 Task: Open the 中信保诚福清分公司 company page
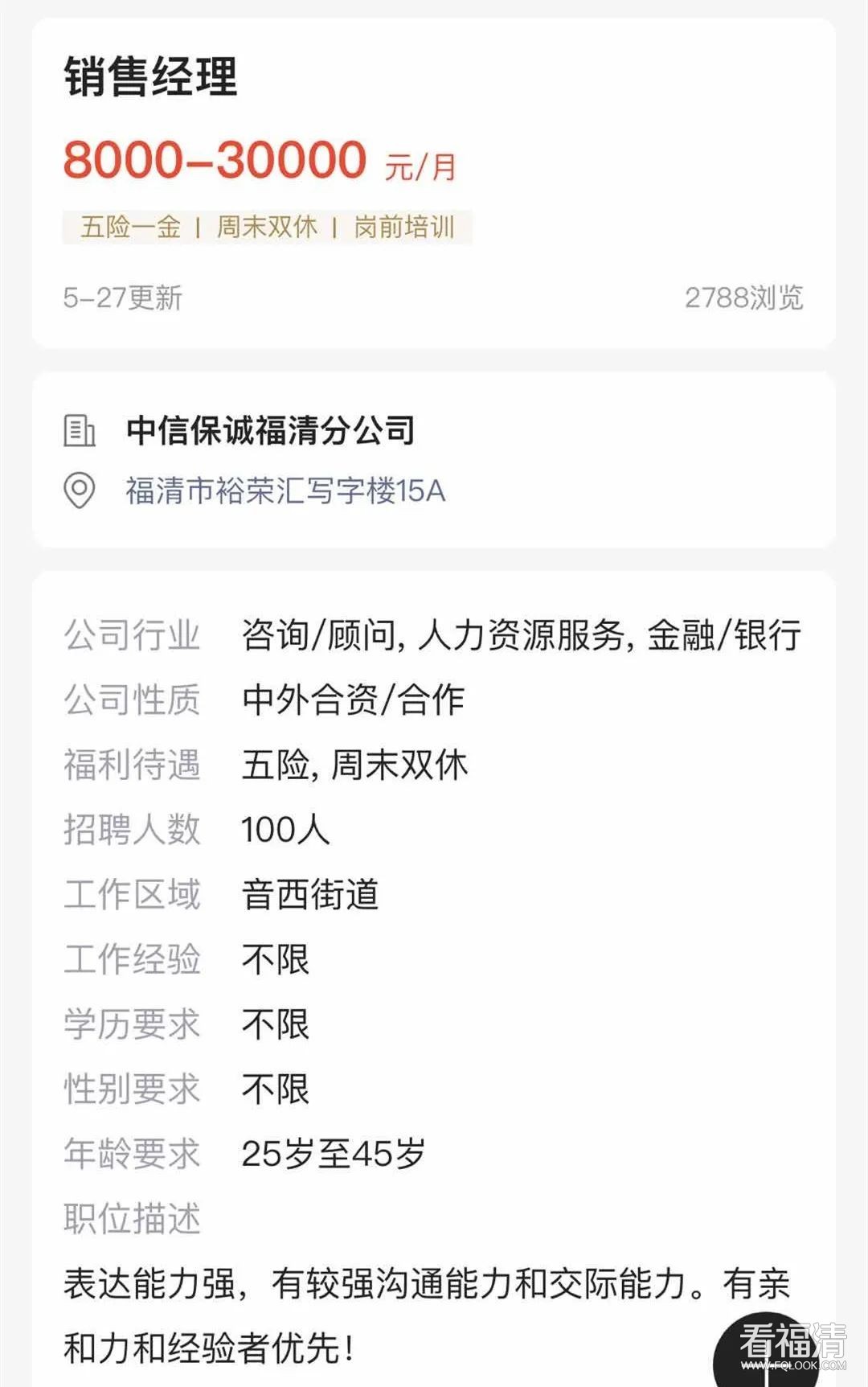270,430
